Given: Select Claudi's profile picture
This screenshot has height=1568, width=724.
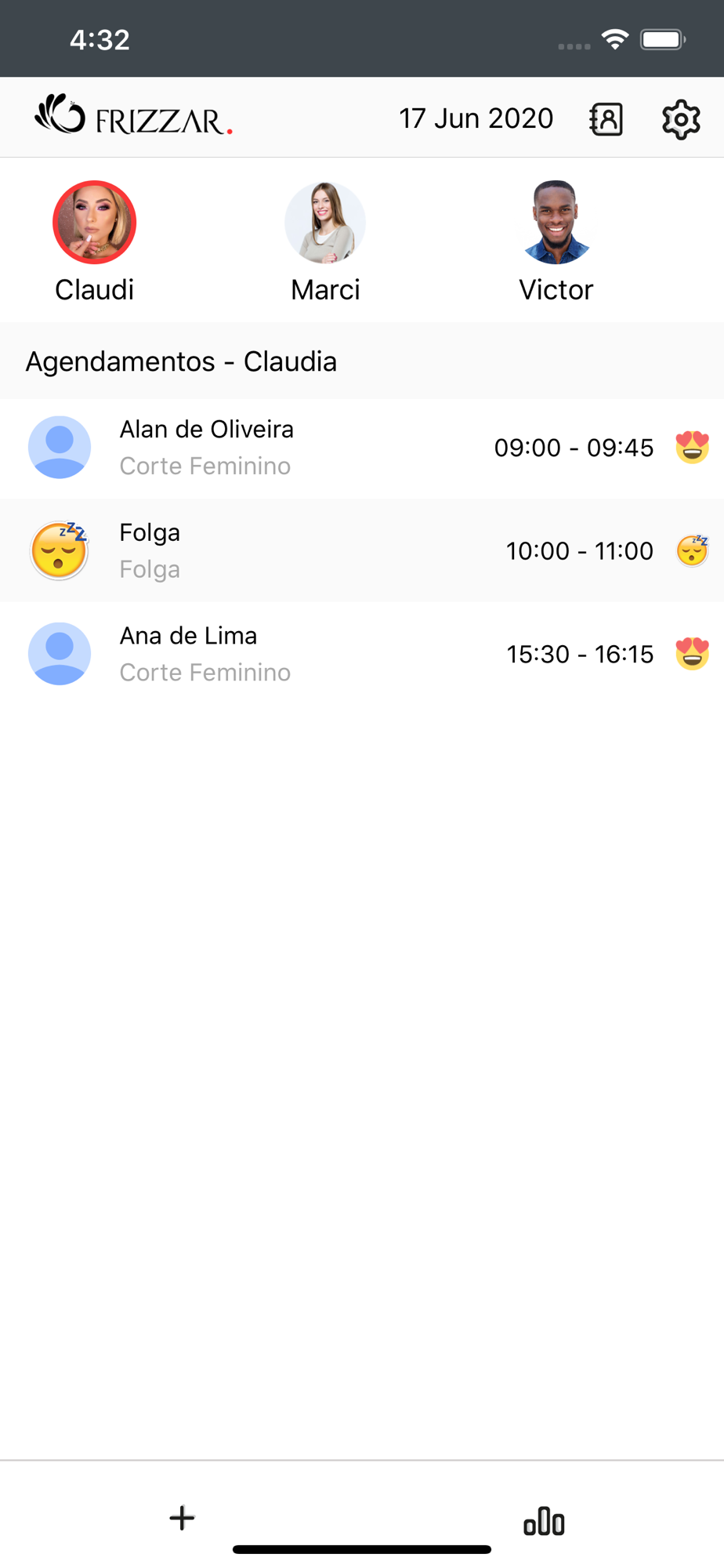Looking at the screenshot, I should (x=95, y=223).
